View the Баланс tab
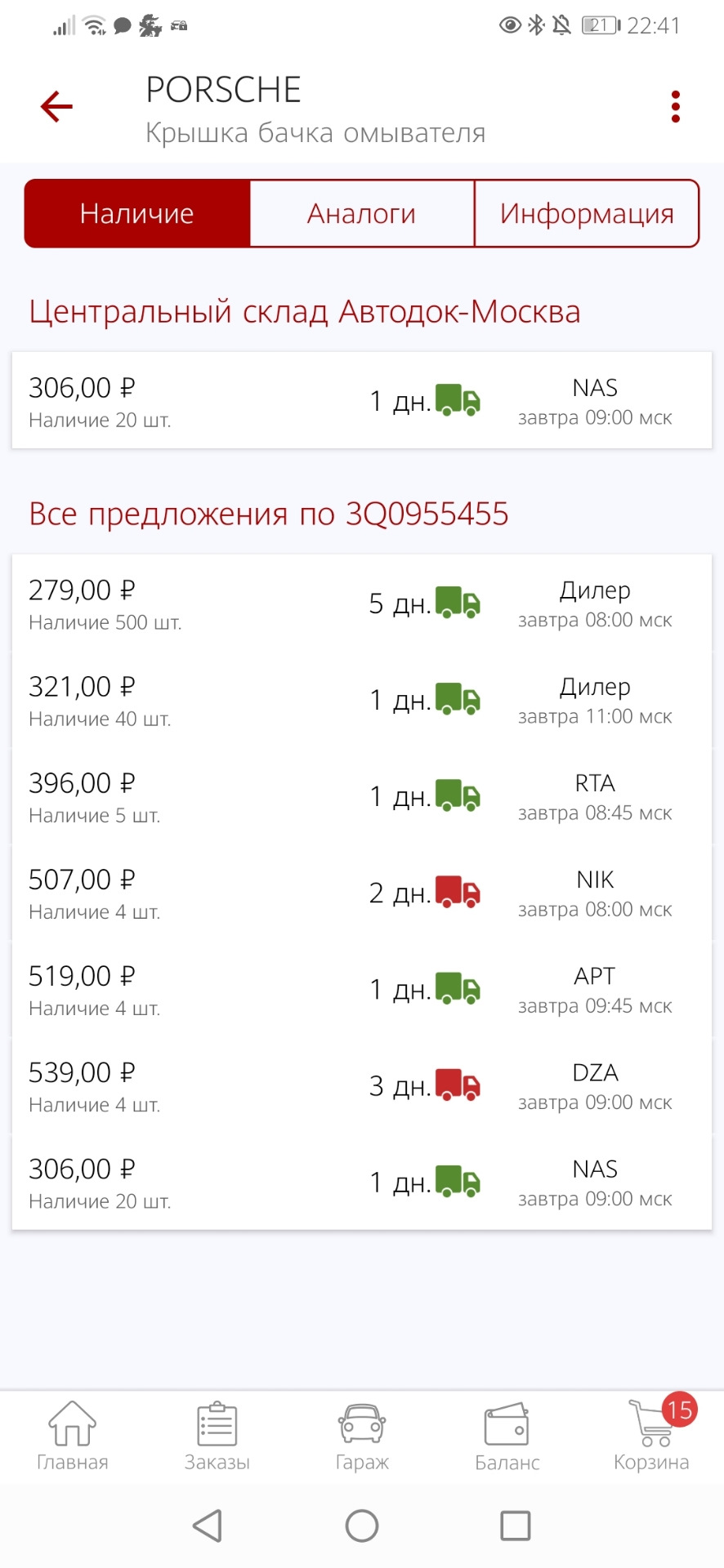The image size is (724, 1568). 507,1436
